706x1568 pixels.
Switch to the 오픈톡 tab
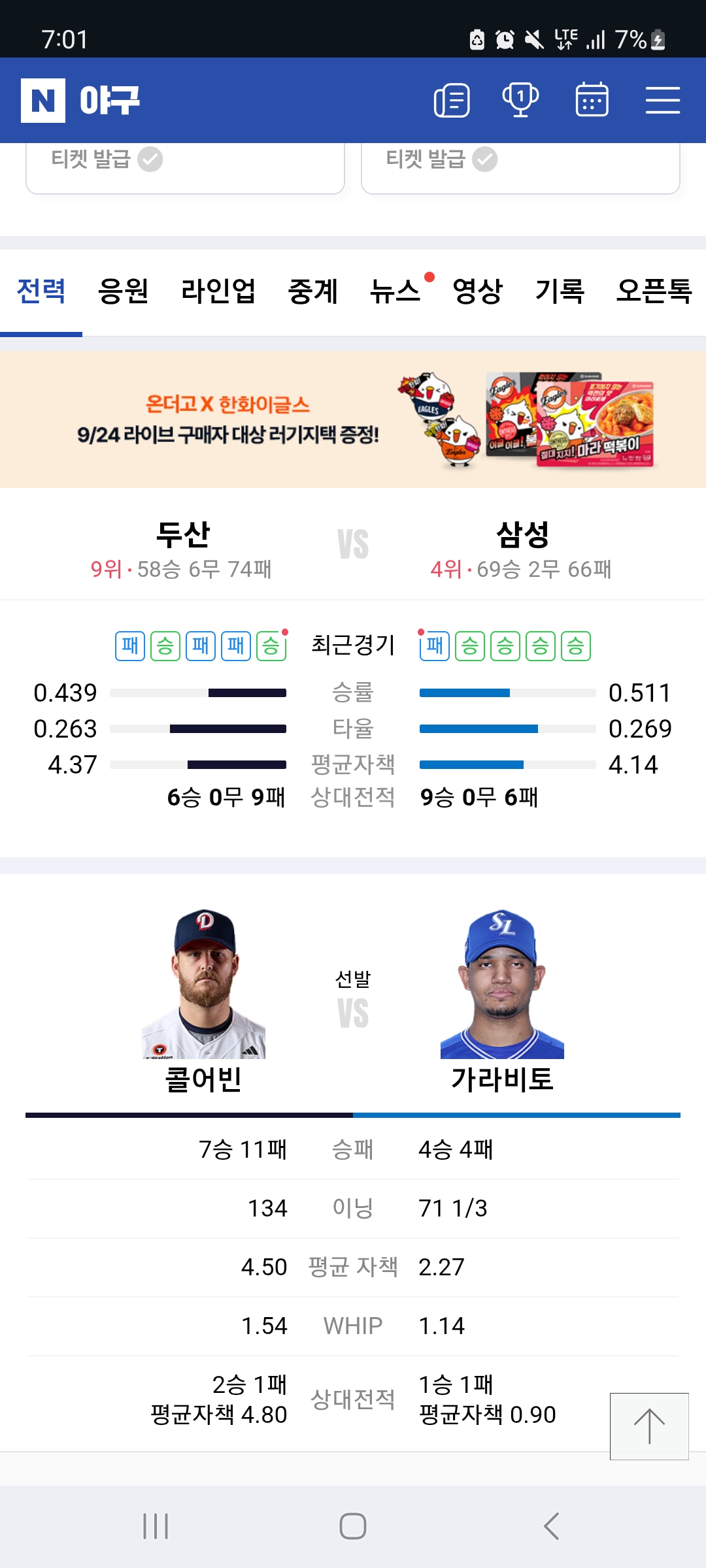pyautogui.click(x=654, y=291)
